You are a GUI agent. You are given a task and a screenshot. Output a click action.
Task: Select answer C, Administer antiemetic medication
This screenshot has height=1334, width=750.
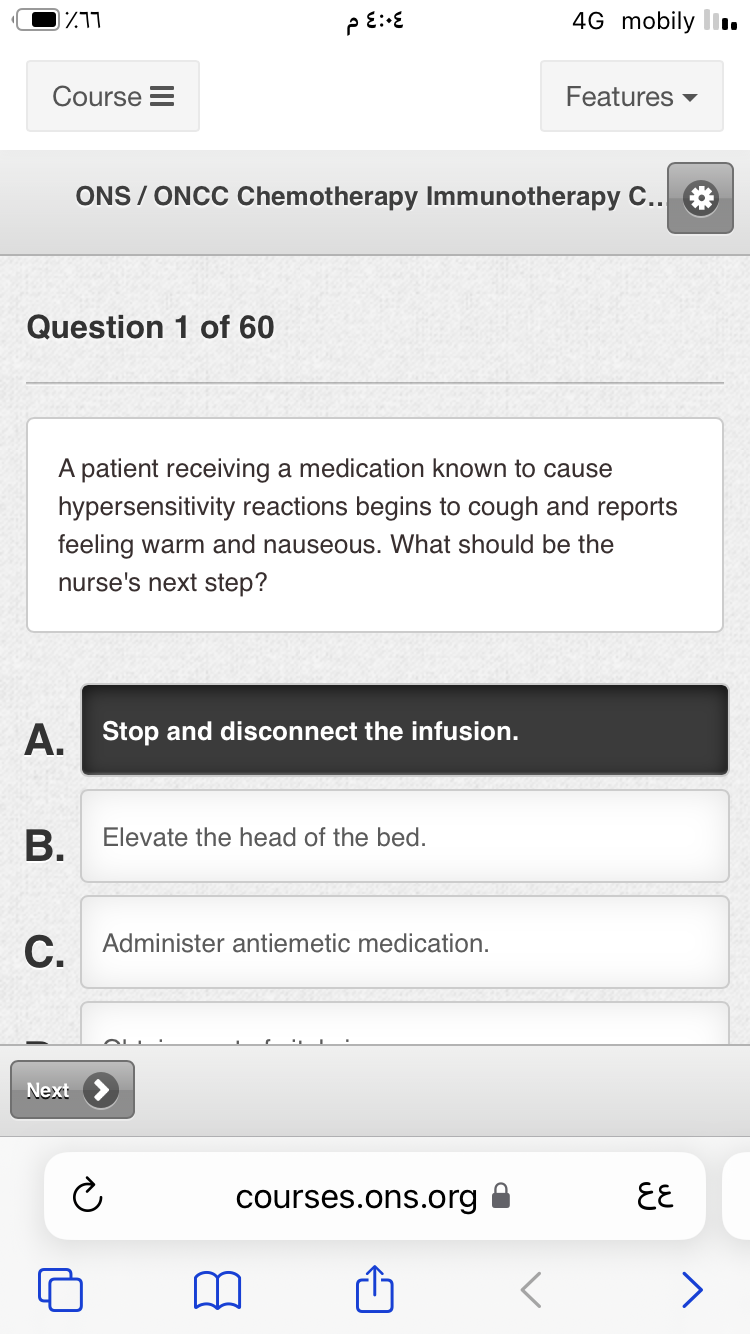coord(404,942)
